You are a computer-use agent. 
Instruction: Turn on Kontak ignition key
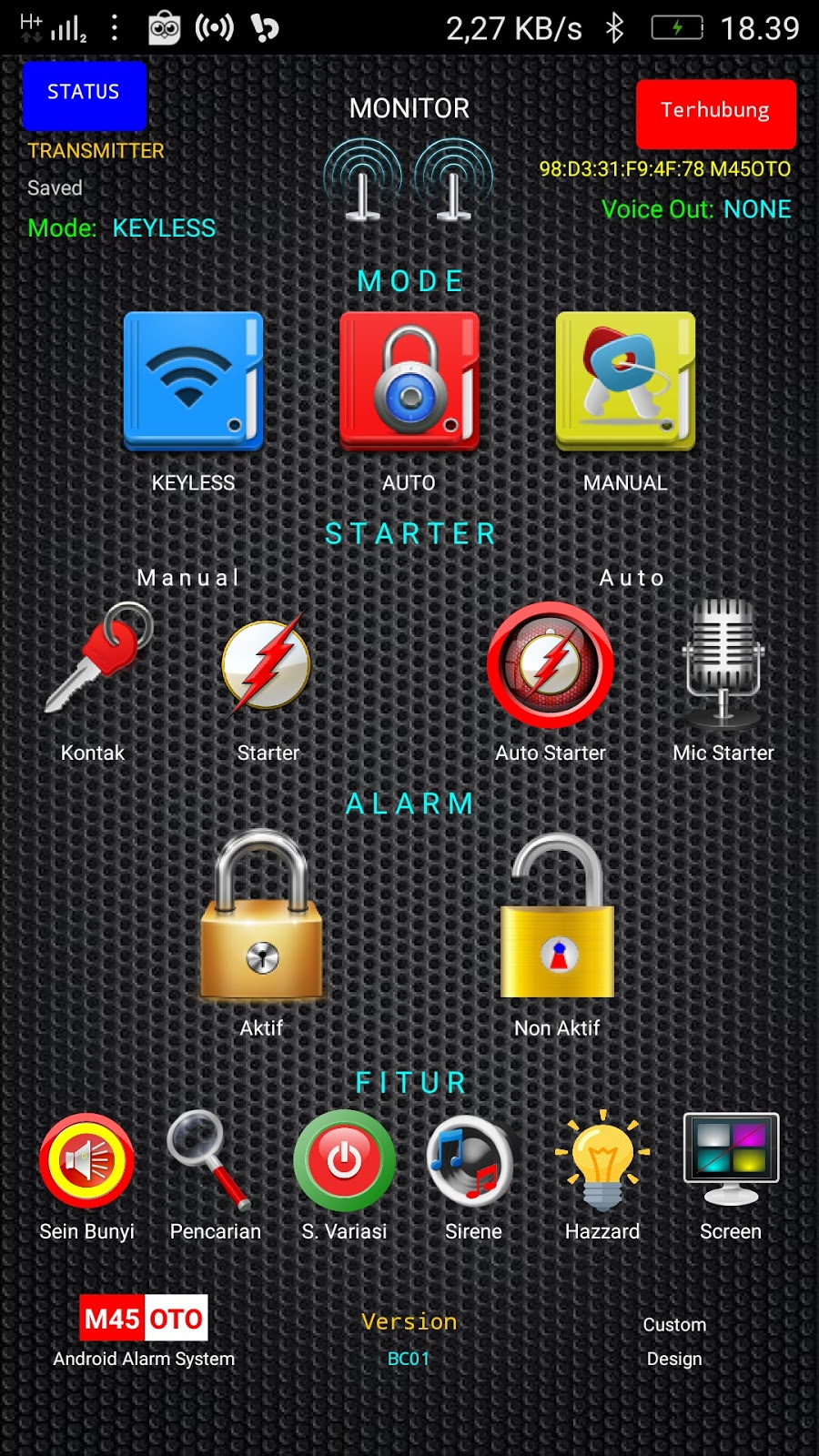coord(98,657)
